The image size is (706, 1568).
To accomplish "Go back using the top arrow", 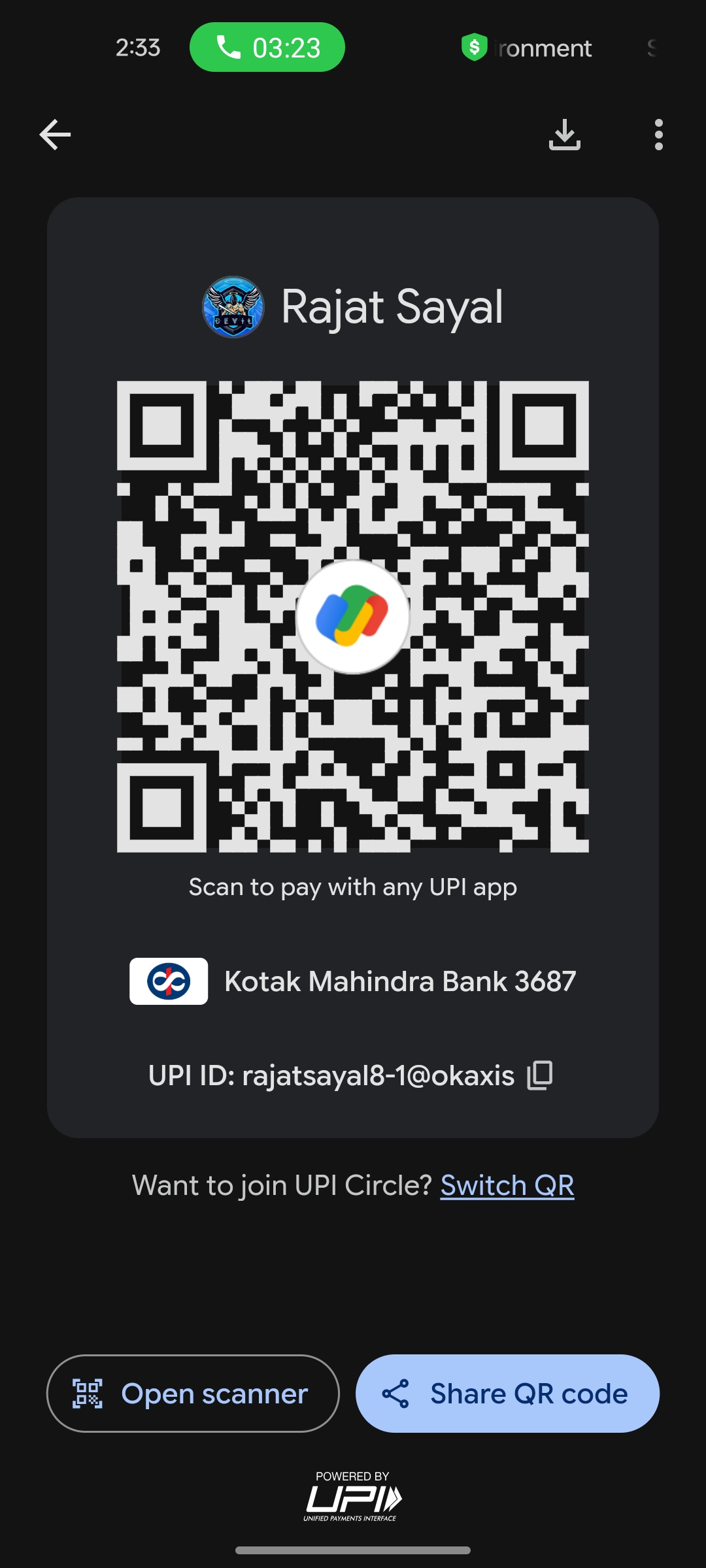I will pyautogui.click(x=55, y=135).
